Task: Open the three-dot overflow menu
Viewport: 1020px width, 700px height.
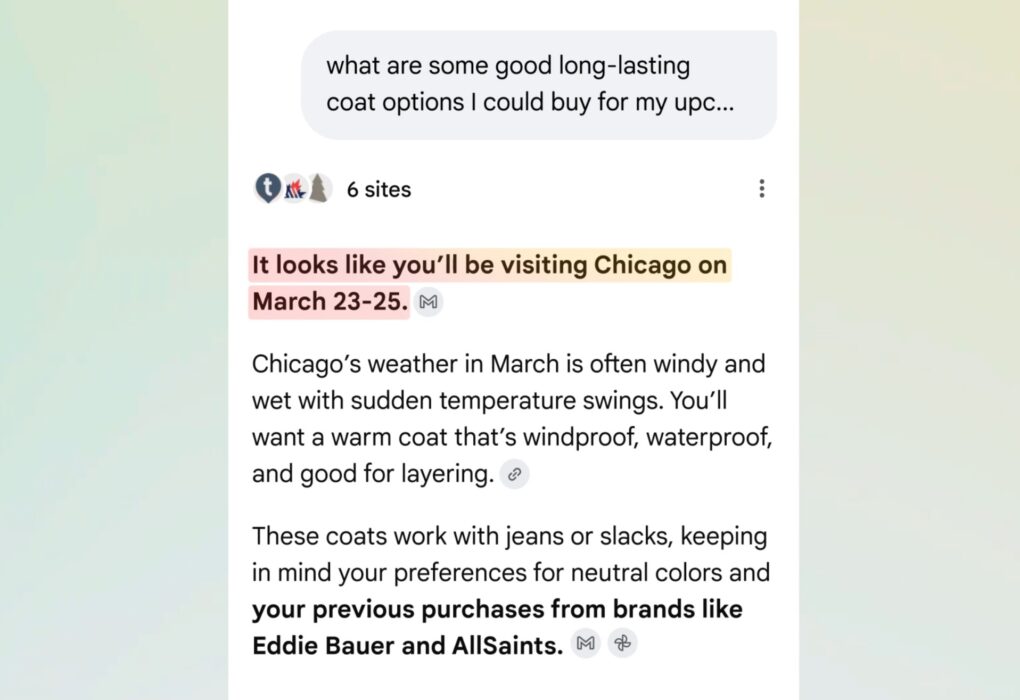Action: 762,188
